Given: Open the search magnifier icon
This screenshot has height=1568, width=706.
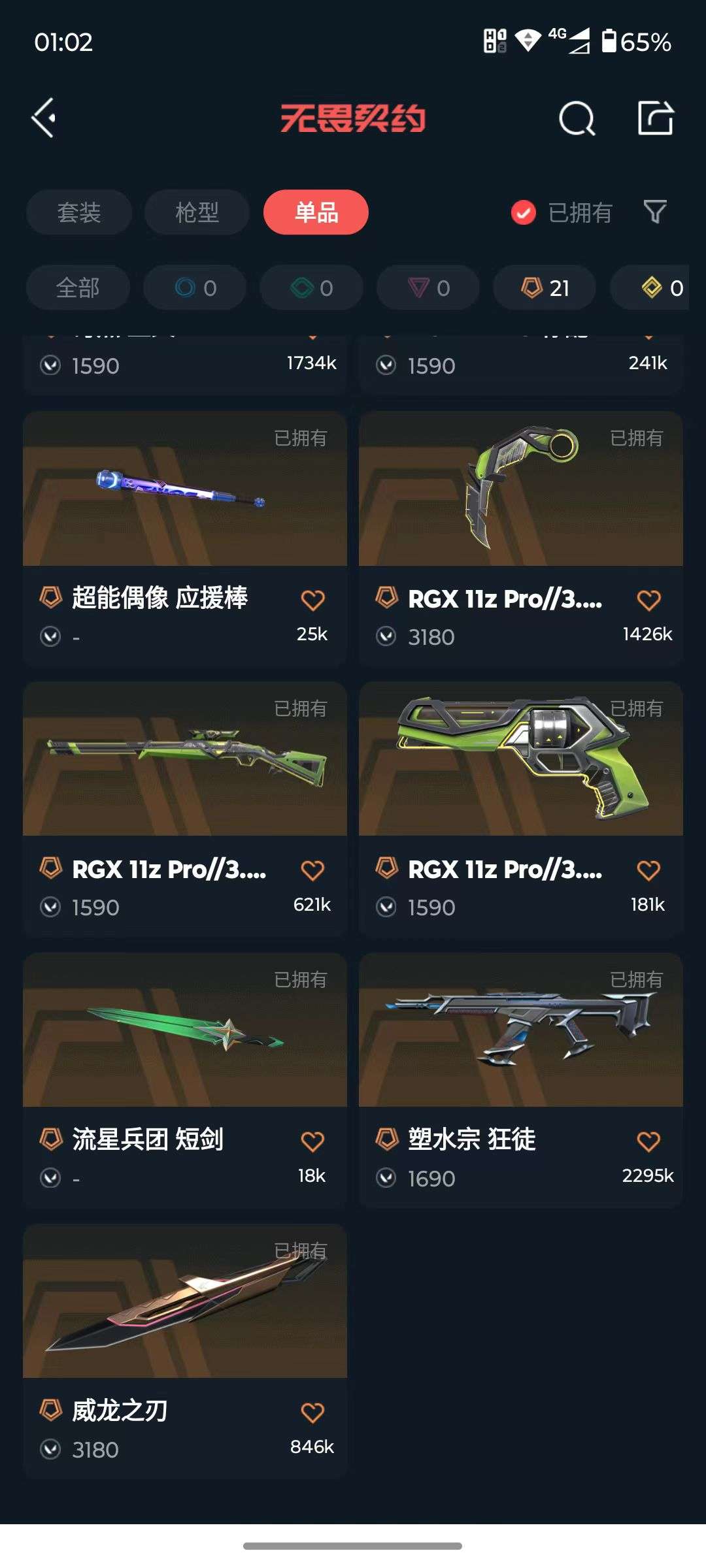Looking at the screenshot, I should coord(577,119).
